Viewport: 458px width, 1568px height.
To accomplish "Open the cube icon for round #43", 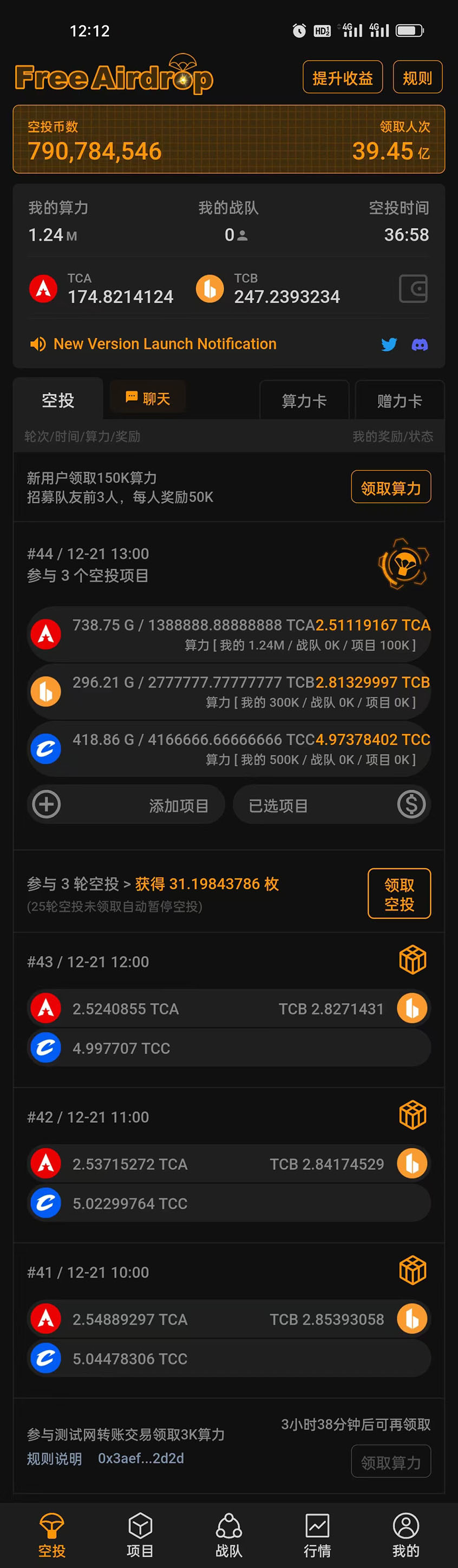I will coord(413,960).
